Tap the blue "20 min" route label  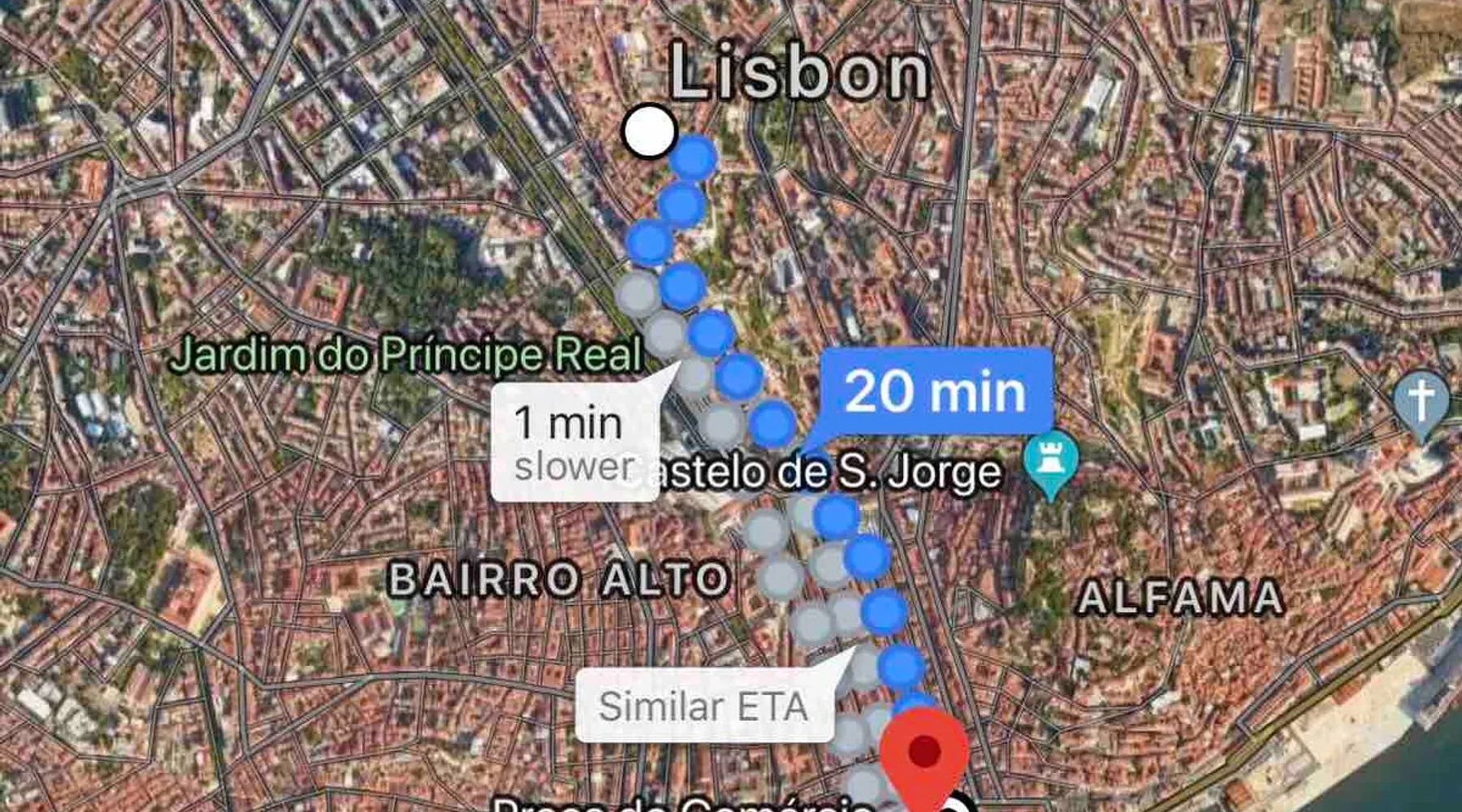(x=936, y=392)
